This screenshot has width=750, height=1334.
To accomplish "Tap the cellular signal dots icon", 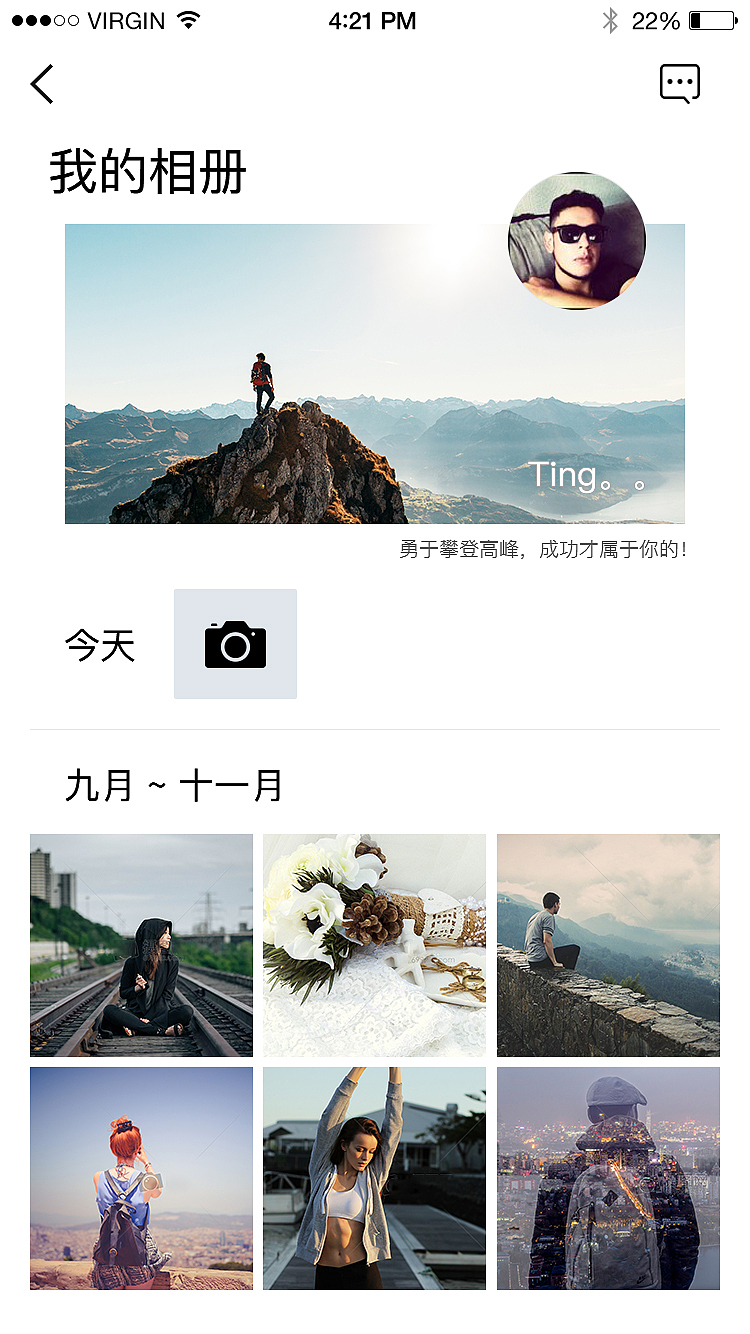I will pyautogui.click(x=42, y=19).
